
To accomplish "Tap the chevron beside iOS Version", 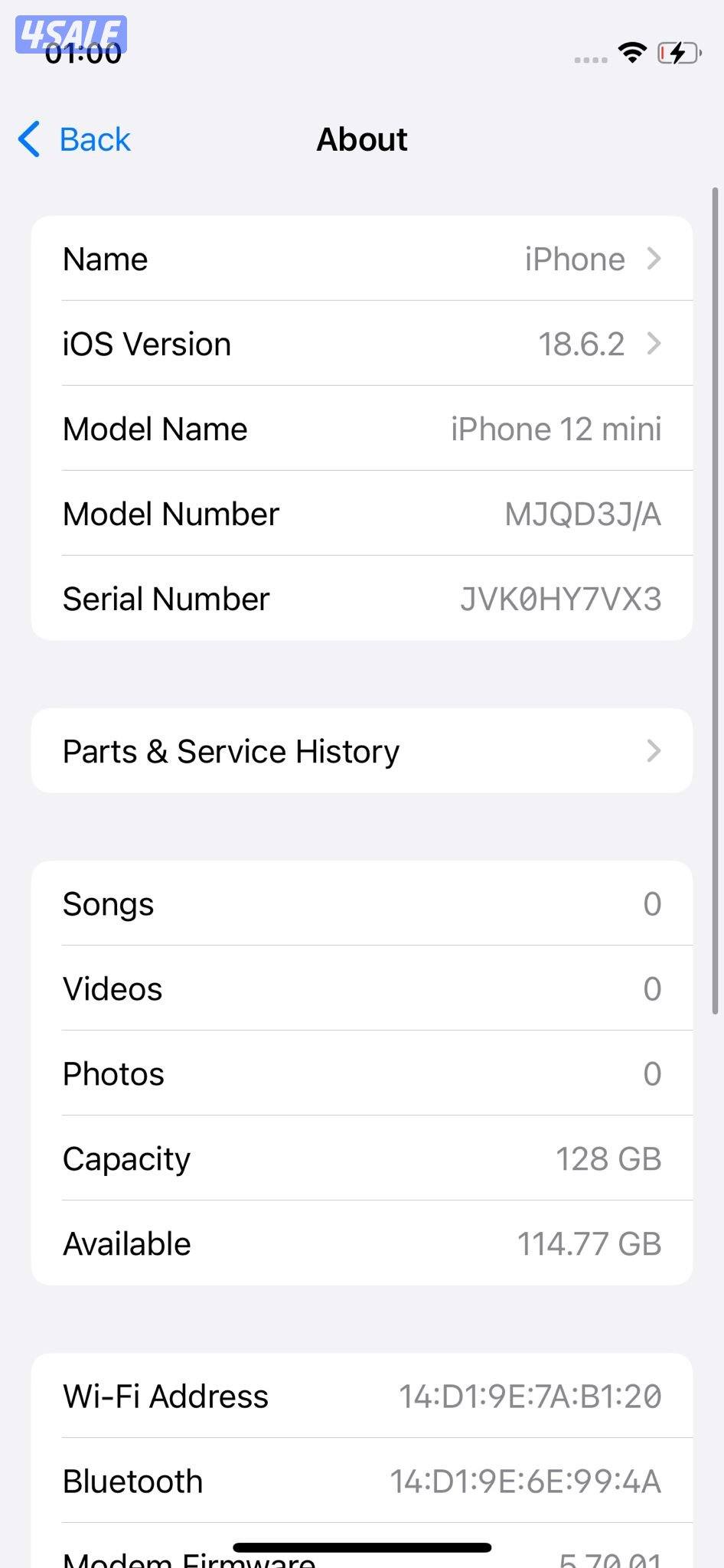I will [654, 344].
